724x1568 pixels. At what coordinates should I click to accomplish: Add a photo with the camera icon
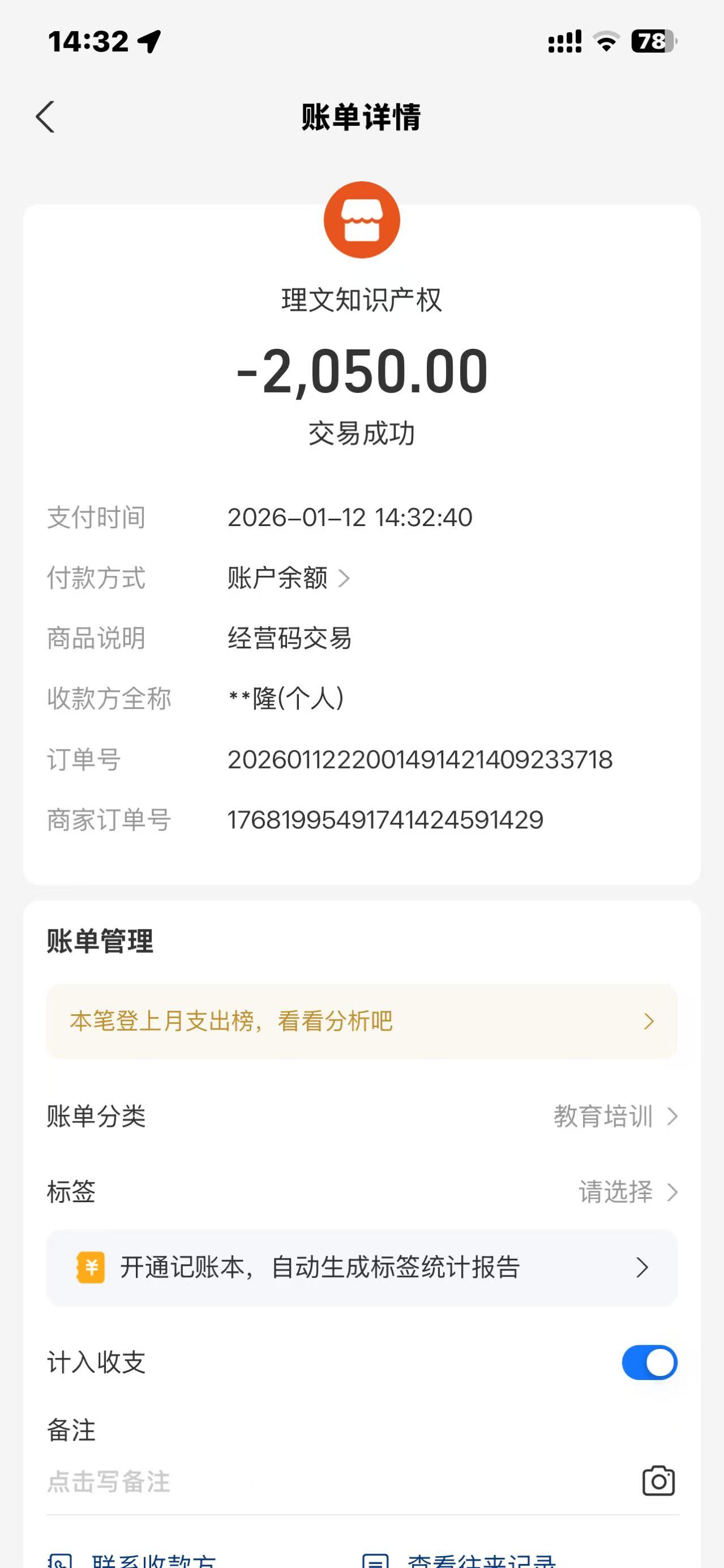pos(658,1481)
